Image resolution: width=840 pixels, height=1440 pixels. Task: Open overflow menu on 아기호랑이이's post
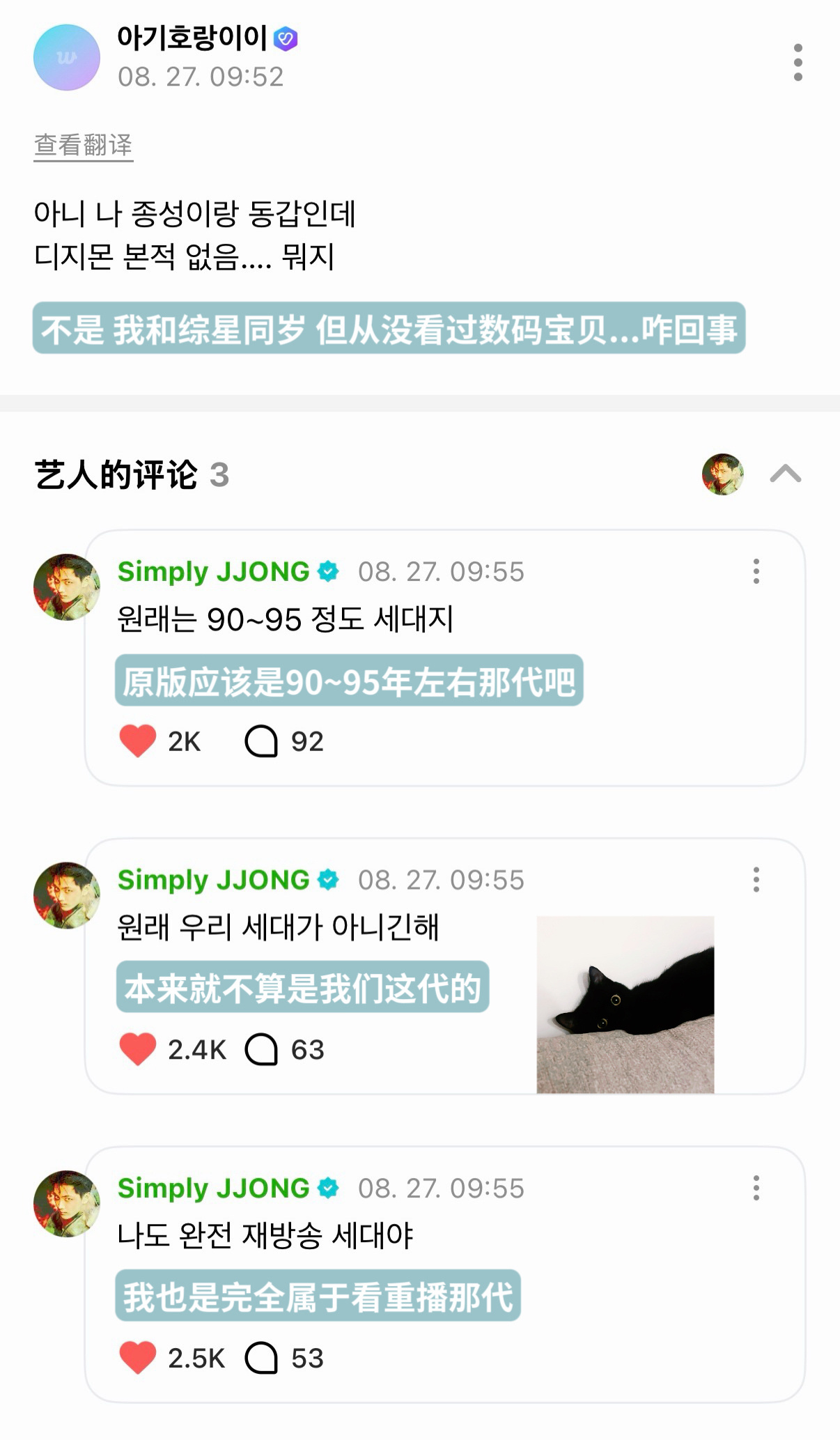[798, 62]
